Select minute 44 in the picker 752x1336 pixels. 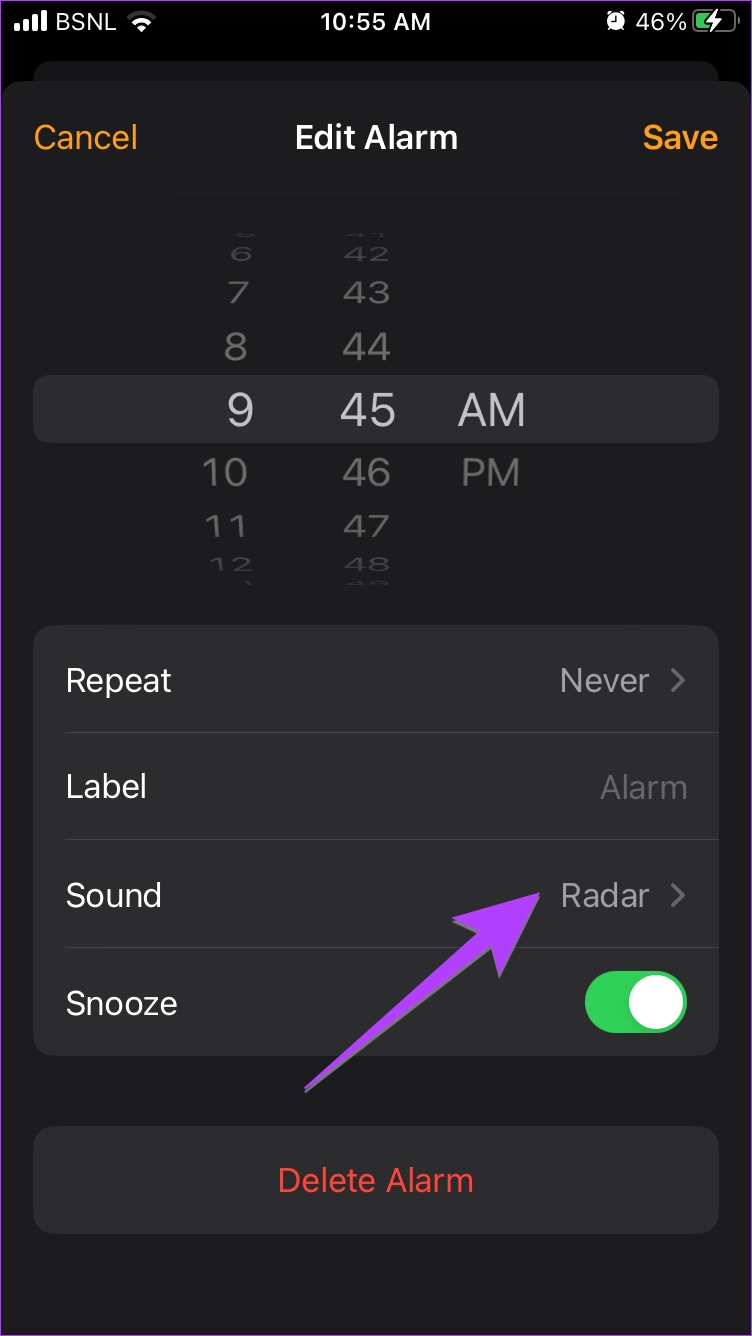click(366, 347)
